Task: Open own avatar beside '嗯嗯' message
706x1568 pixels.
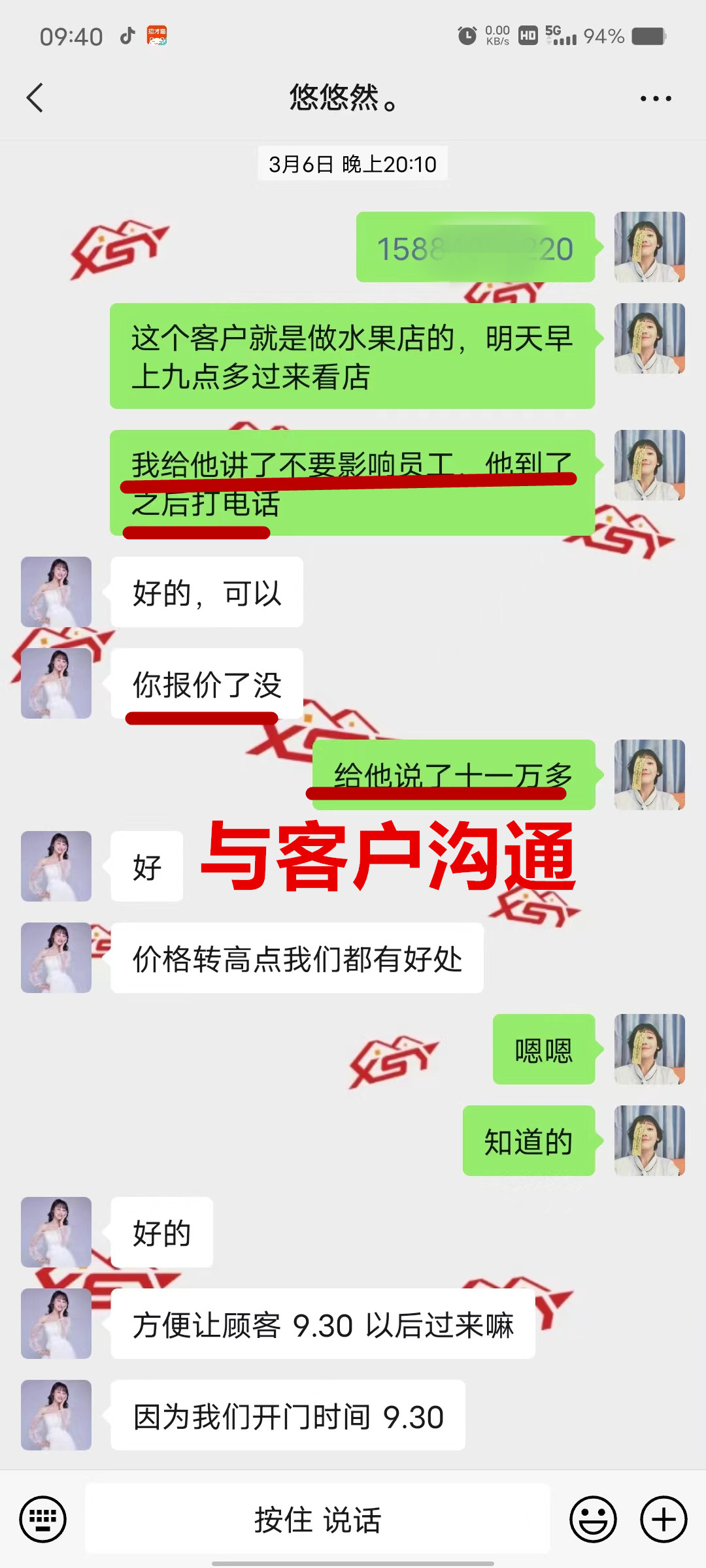Action: (x=649, y=1049)
